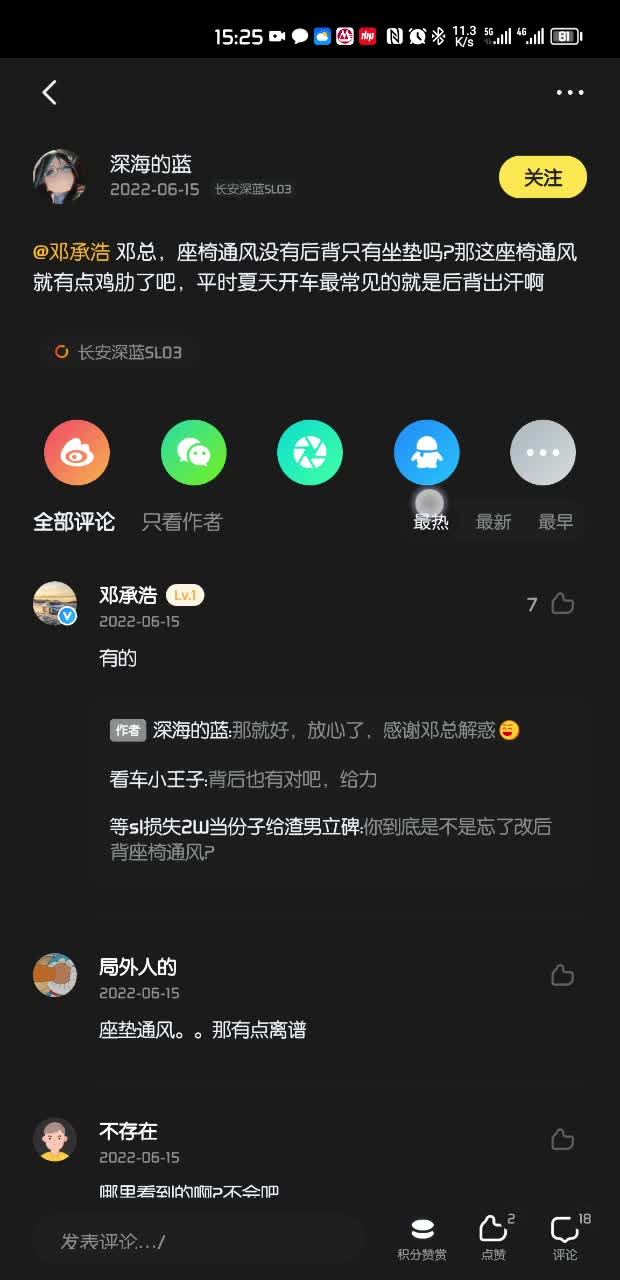Sort comments by 最新
Screen dimensions: 620x1280
pos(493,522)
